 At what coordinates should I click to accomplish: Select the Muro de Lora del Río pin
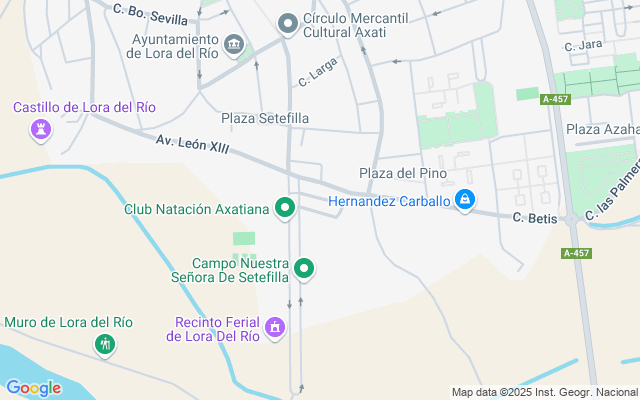tap(104, 344)
